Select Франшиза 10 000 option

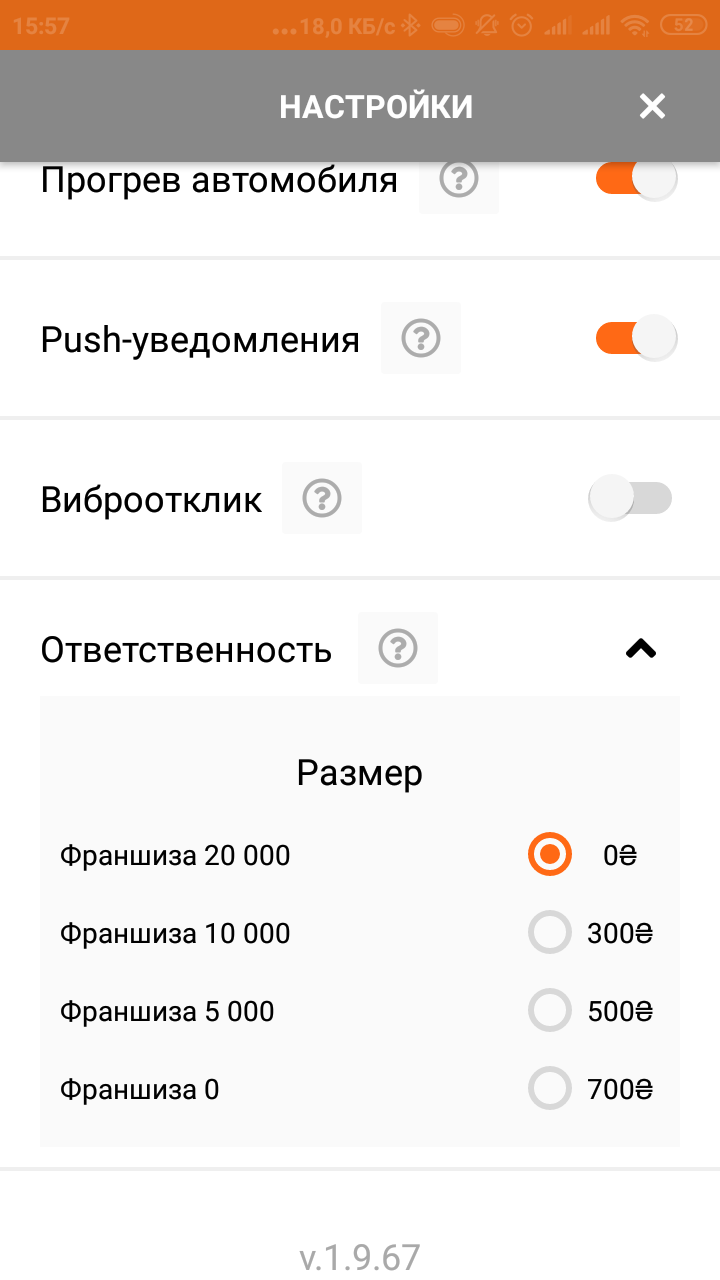(550, 933)
